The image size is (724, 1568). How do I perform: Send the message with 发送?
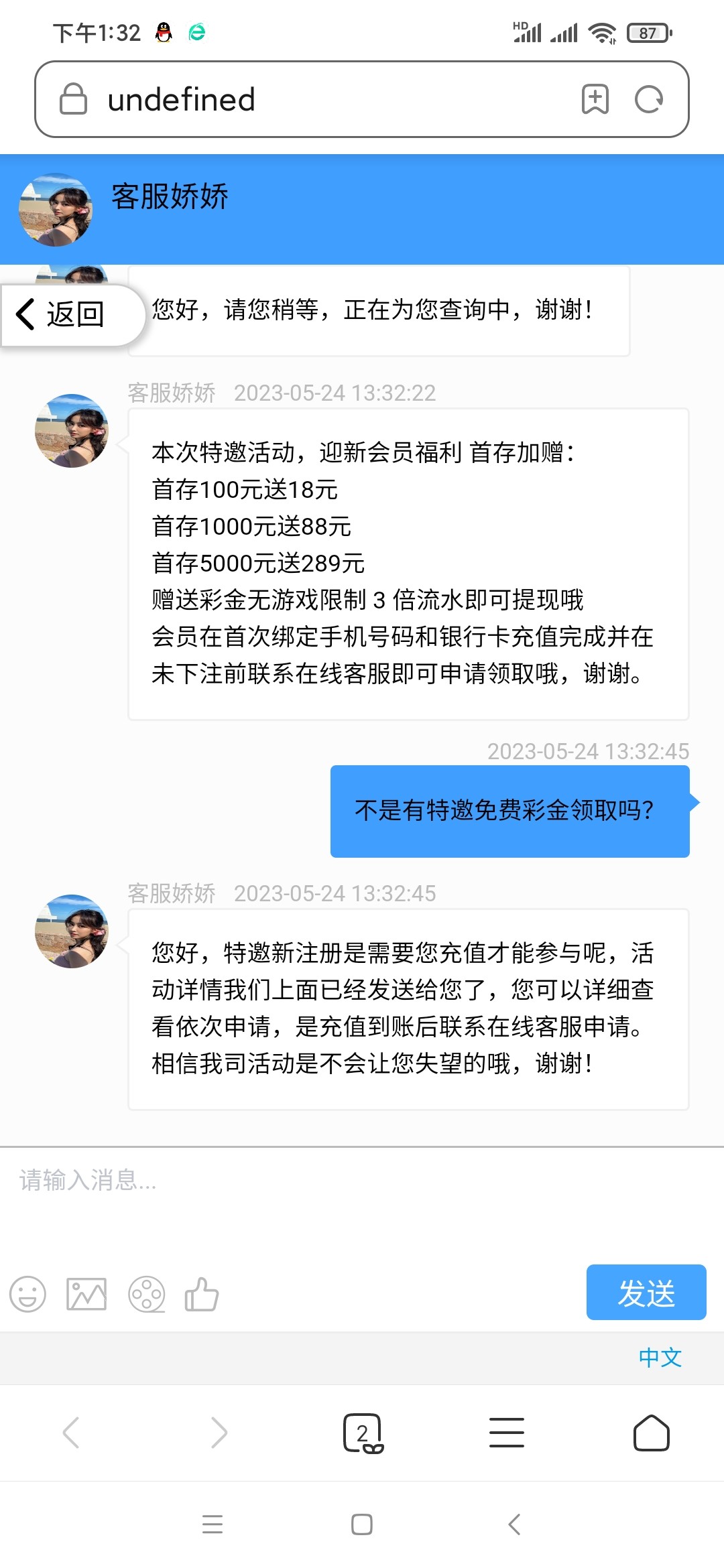click(646, 1293)
